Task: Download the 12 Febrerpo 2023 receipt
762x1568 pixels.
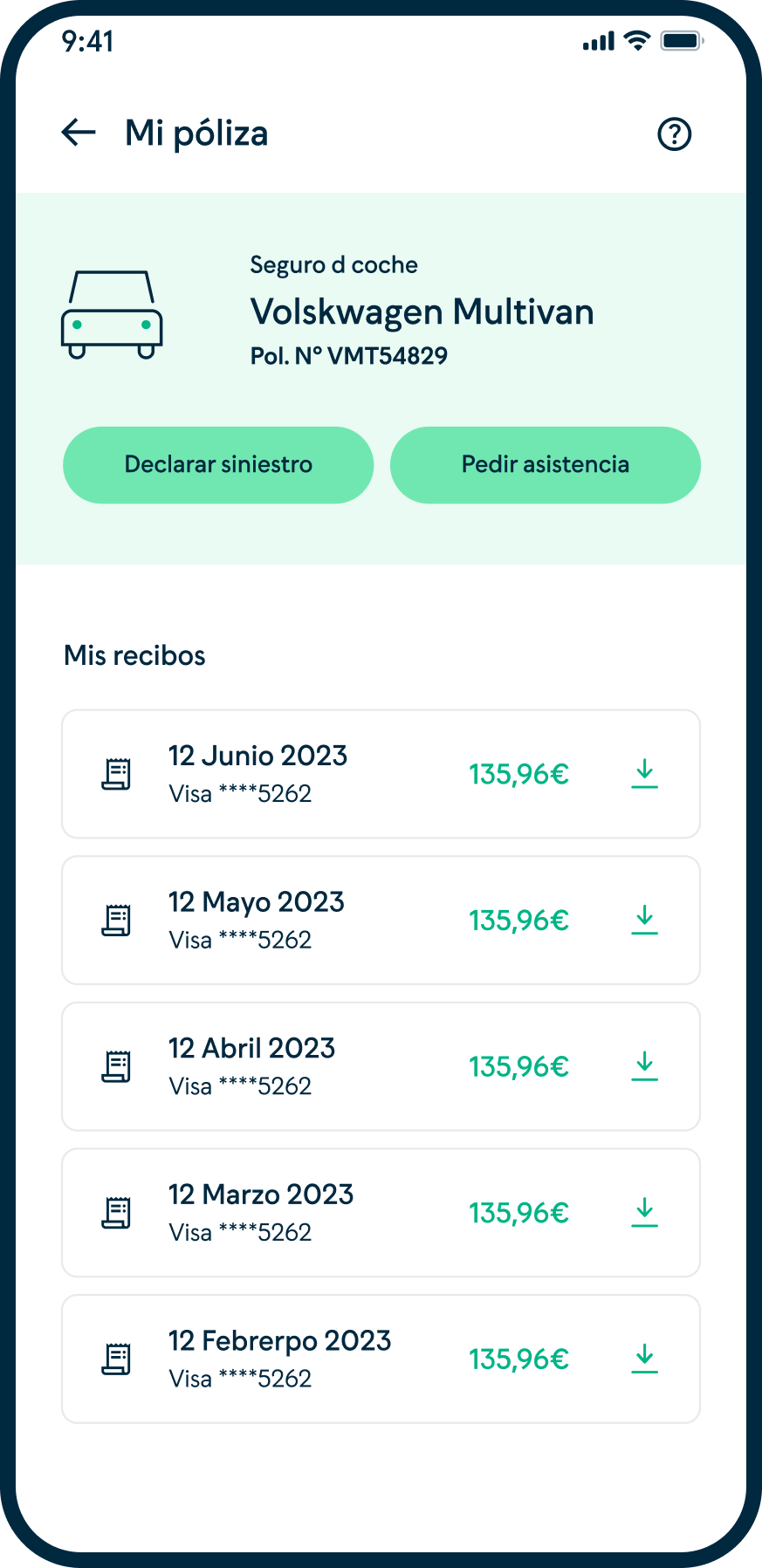Action: (645, 1359)
